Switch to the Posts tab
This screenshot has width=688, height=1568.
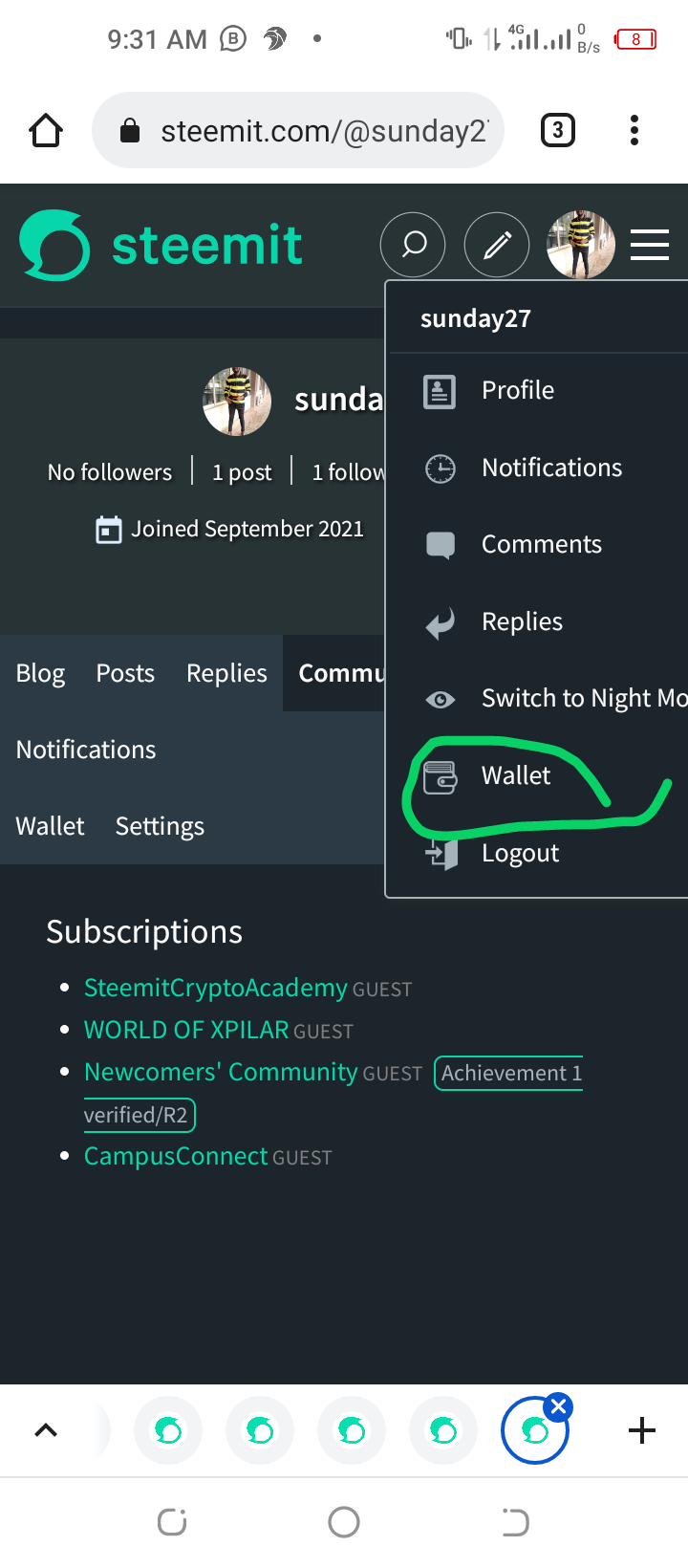tap(125, 673)
